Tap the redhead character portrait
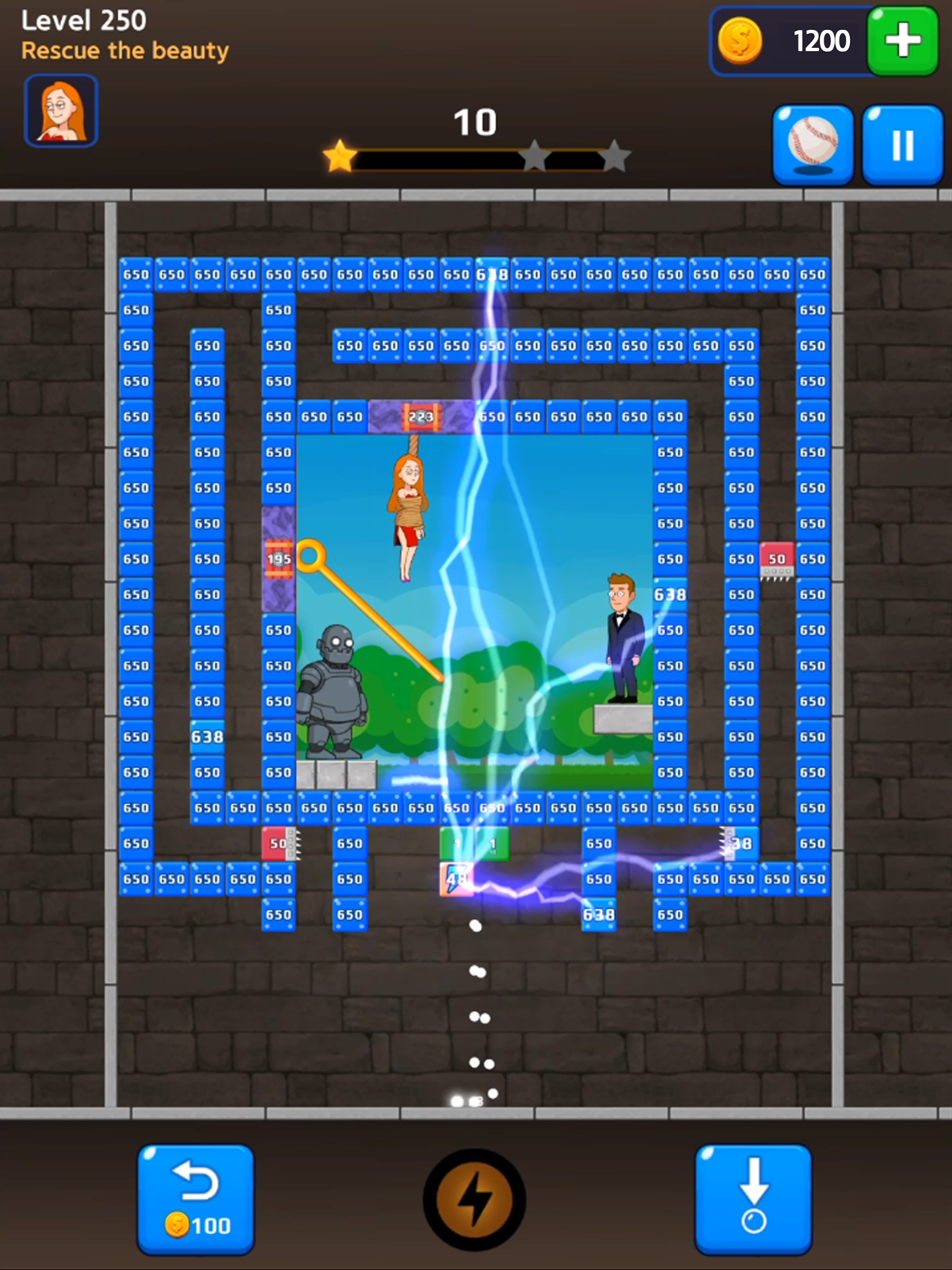Image resolution: width=952 pixels, height=1270 pixels. (x=62, y=111)
